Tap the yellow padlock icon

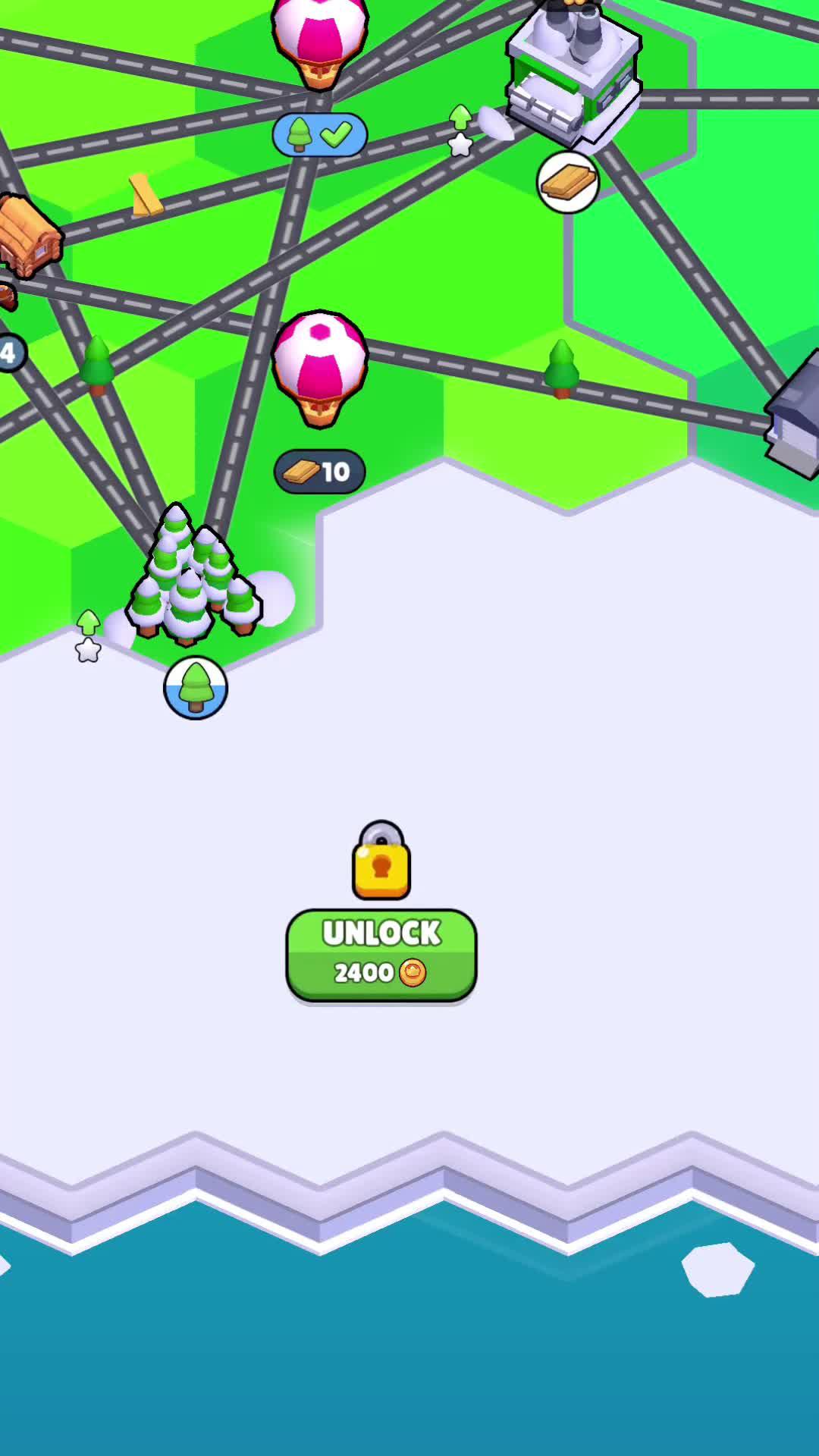[381, 861]
